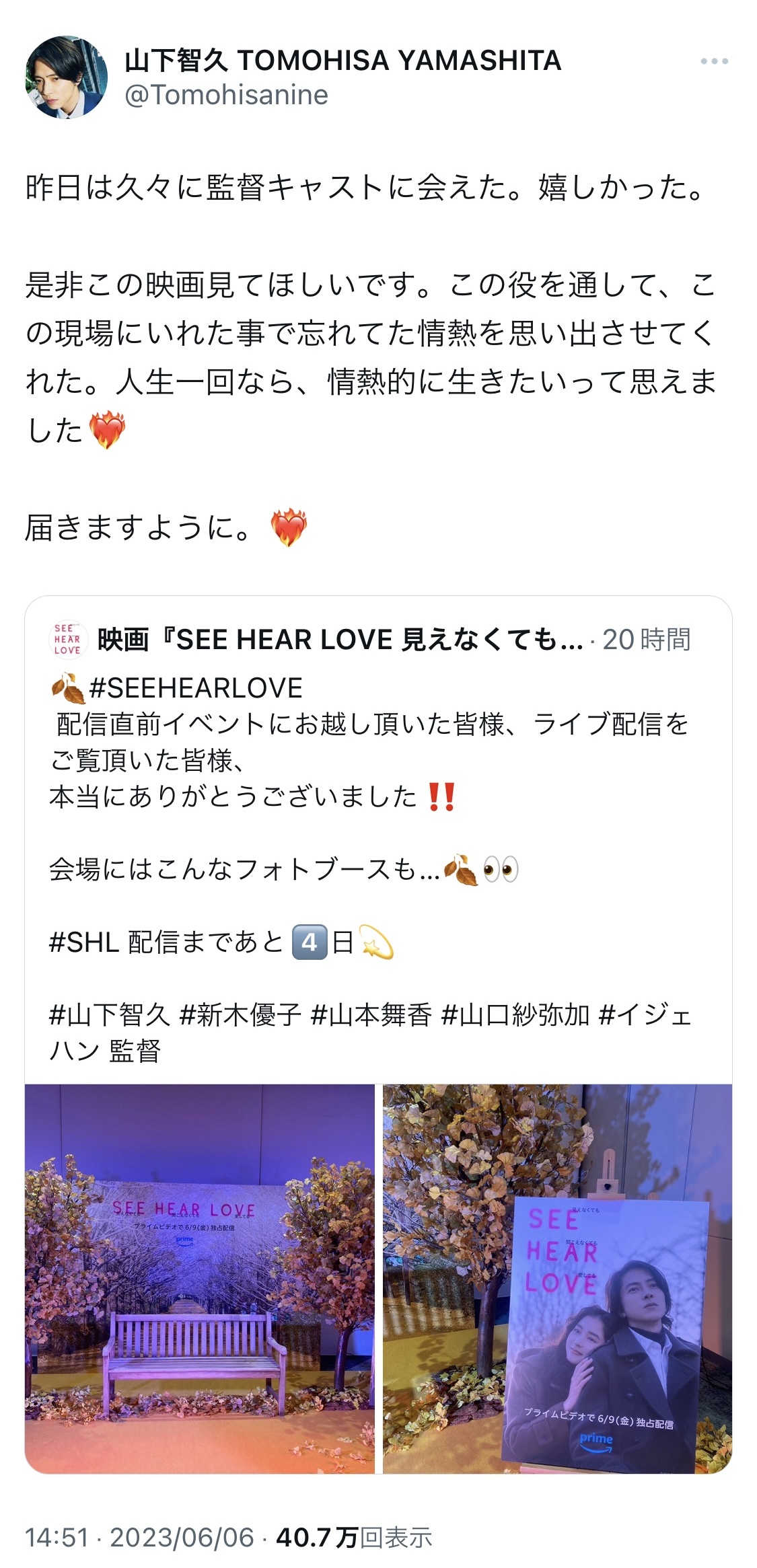Open Tomohisa Yamashita's profile picture
This screenshot has height=1568, width=757.
[x=66, y=77]
